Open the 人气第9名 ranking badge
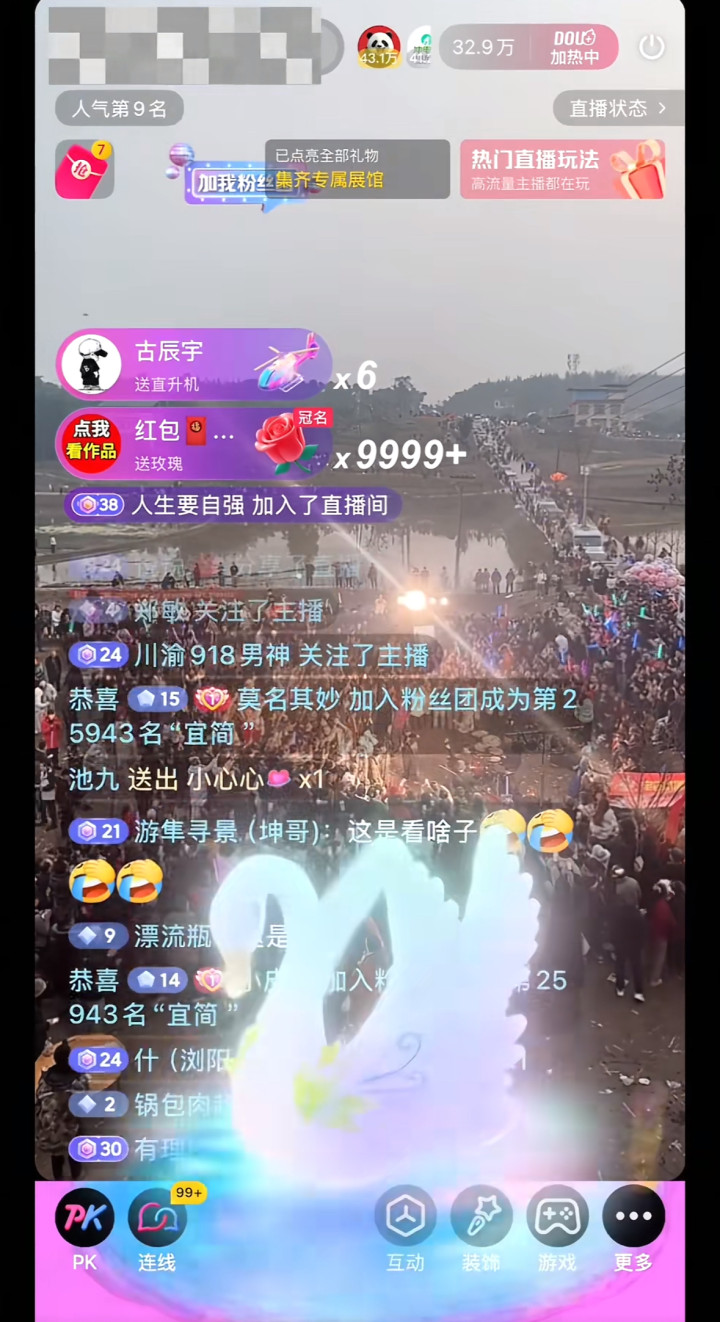The image size is (720, 1322). tap(119, 108)
